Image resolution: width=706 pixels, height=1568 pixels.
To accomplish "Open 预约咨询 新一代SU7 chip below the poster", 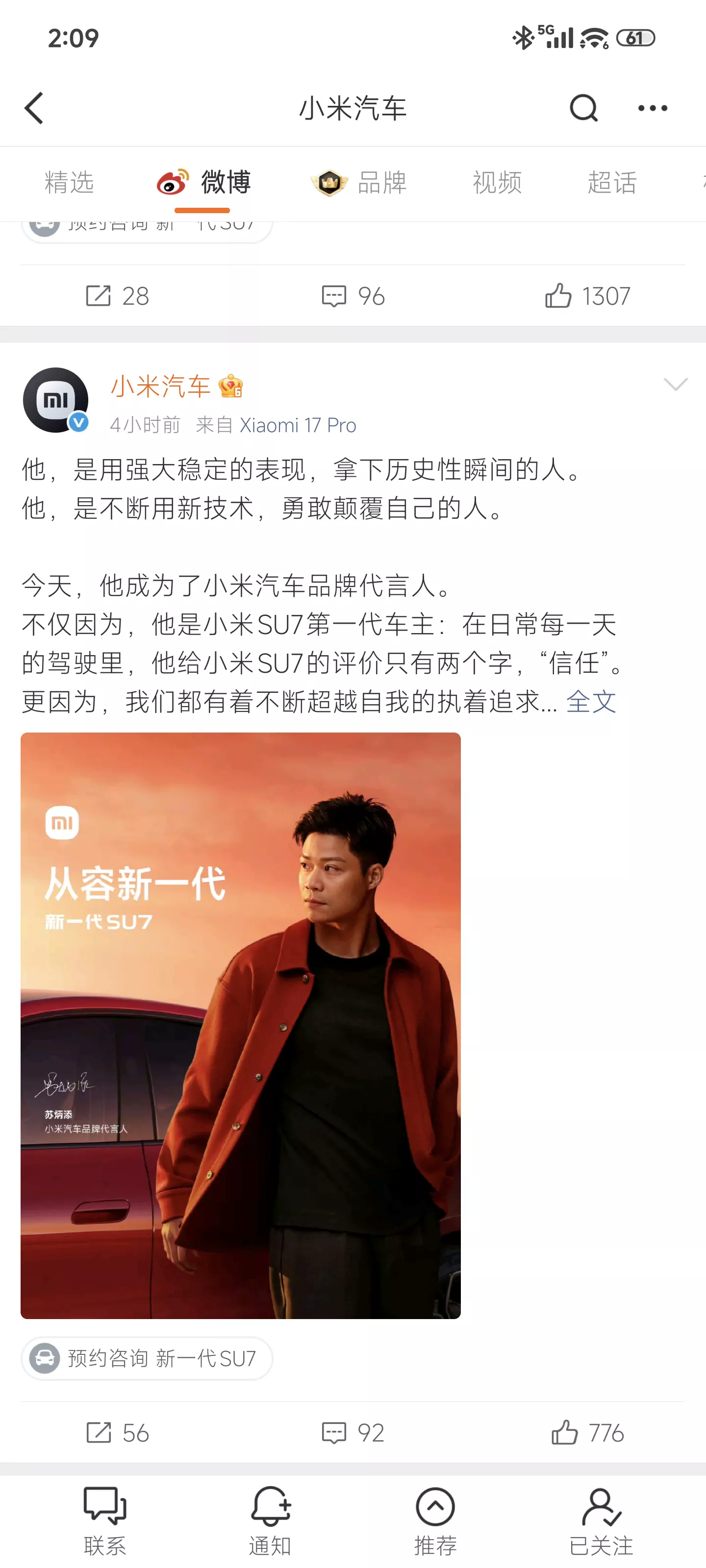I will point(147,1358).
